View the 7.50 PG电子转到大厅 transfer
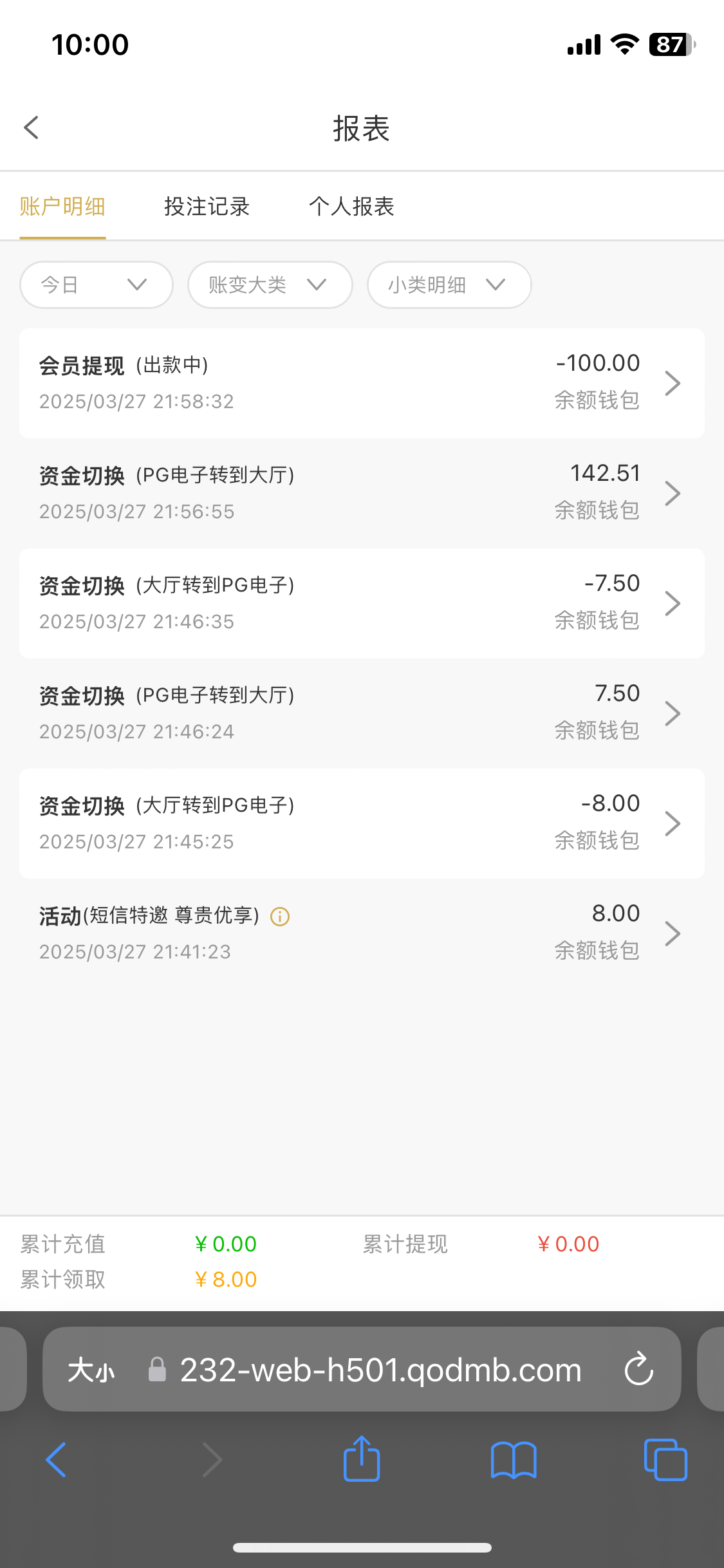This screenshot has height=1568, width=724. (x=362, y=713)
